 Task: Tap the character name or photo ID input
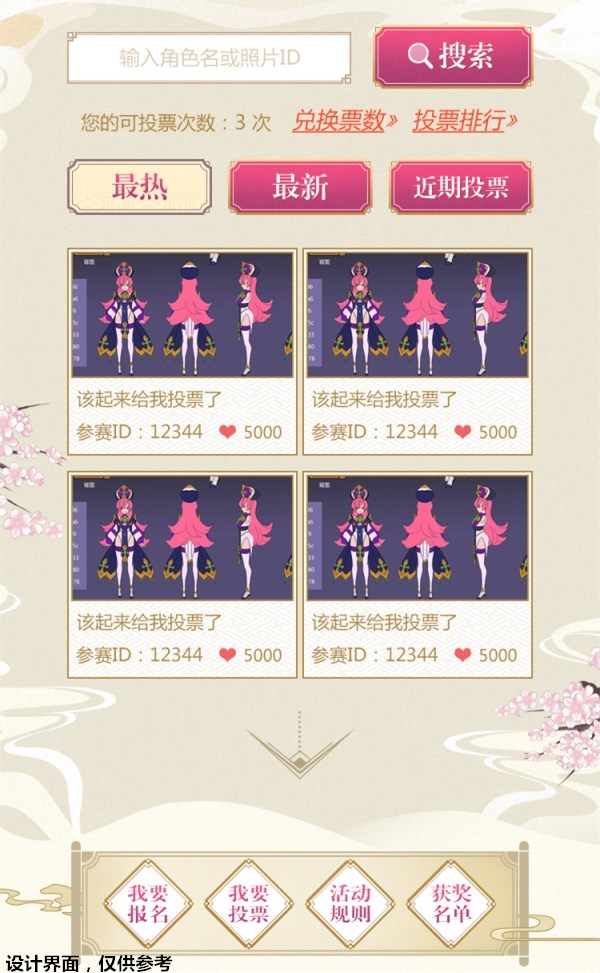209,58
